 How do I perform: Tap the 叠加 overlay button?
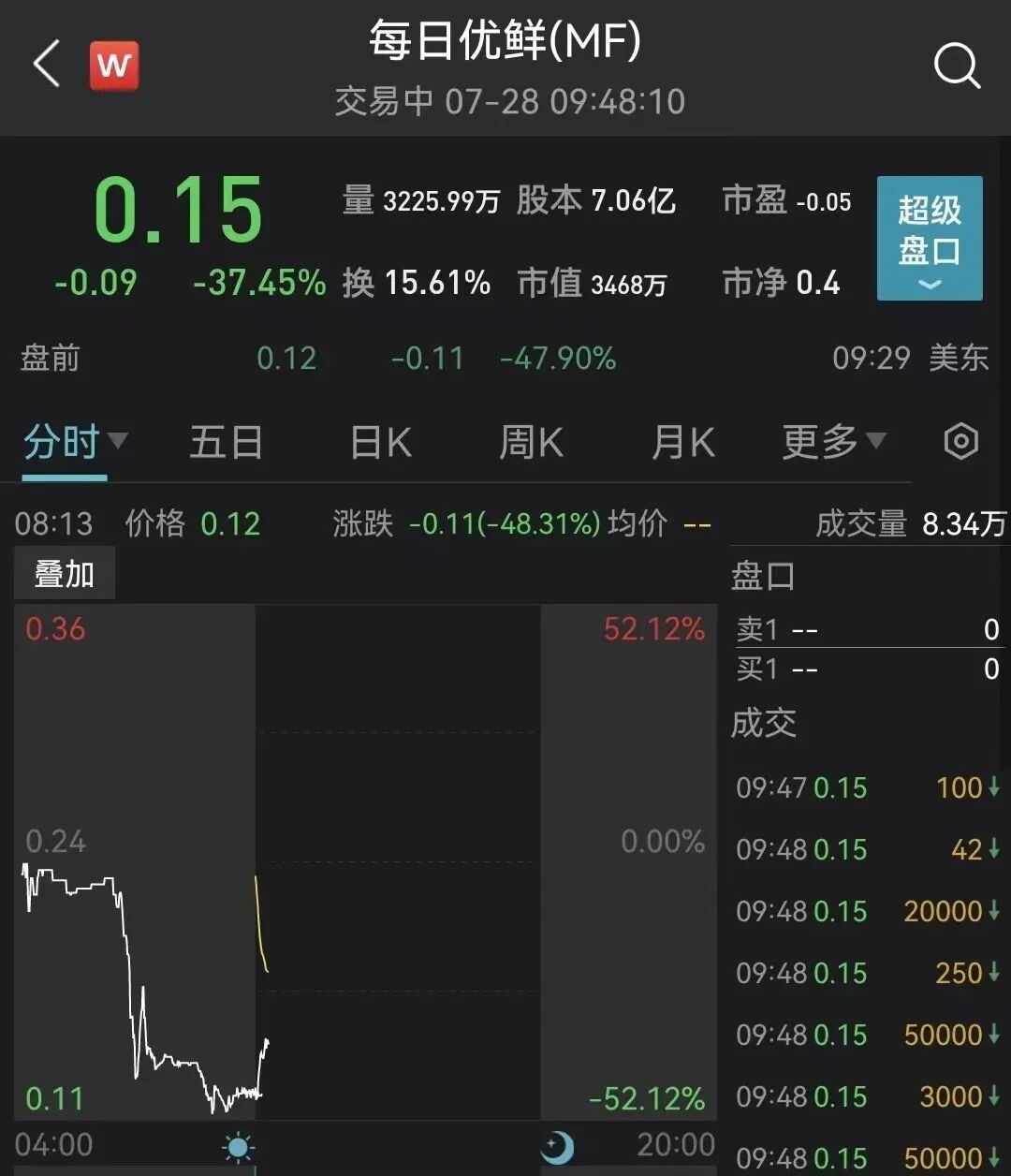(x=65, y=574)
